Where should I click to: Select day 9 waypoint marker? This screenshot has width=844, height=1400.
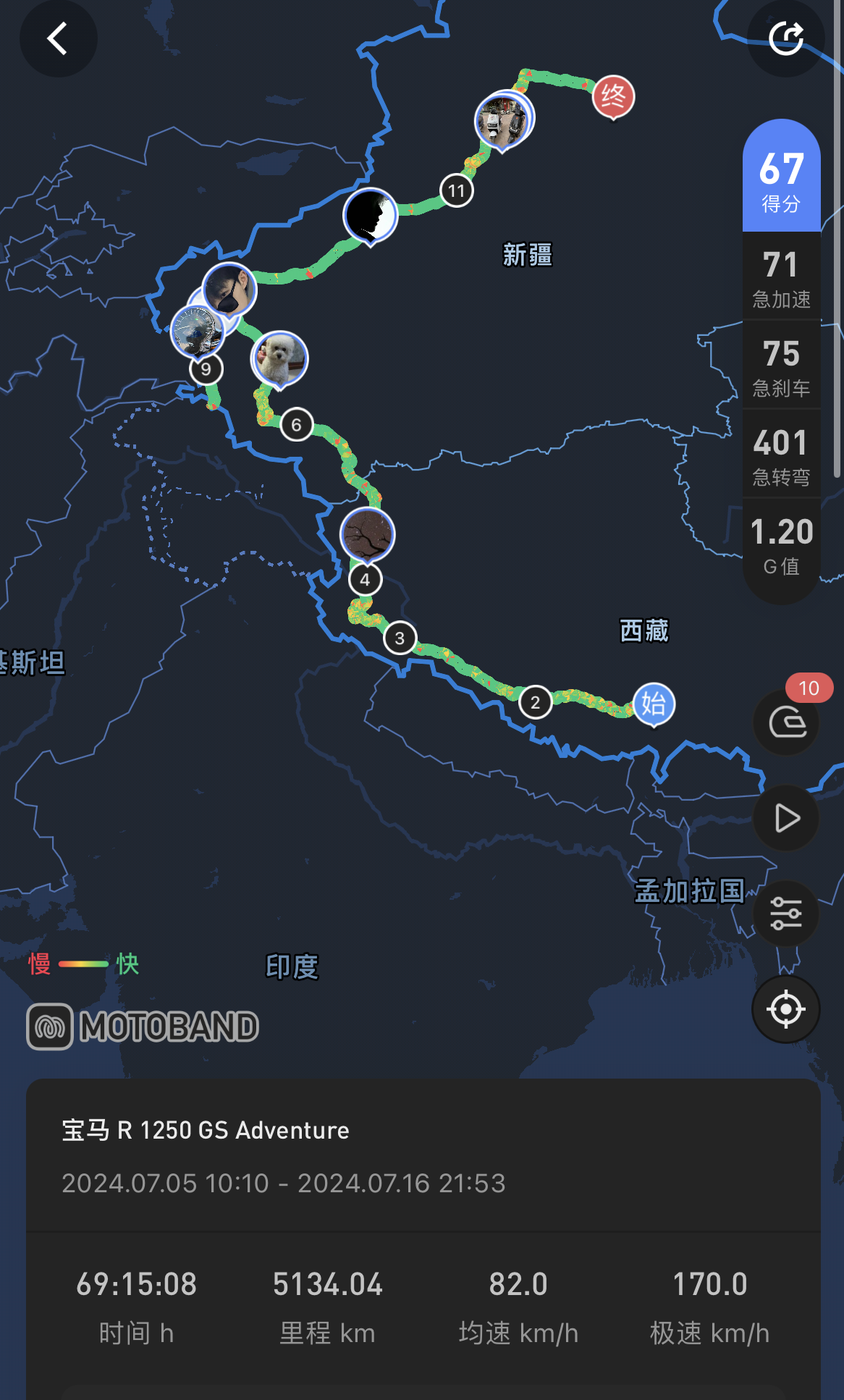click(x=206, y=369)
